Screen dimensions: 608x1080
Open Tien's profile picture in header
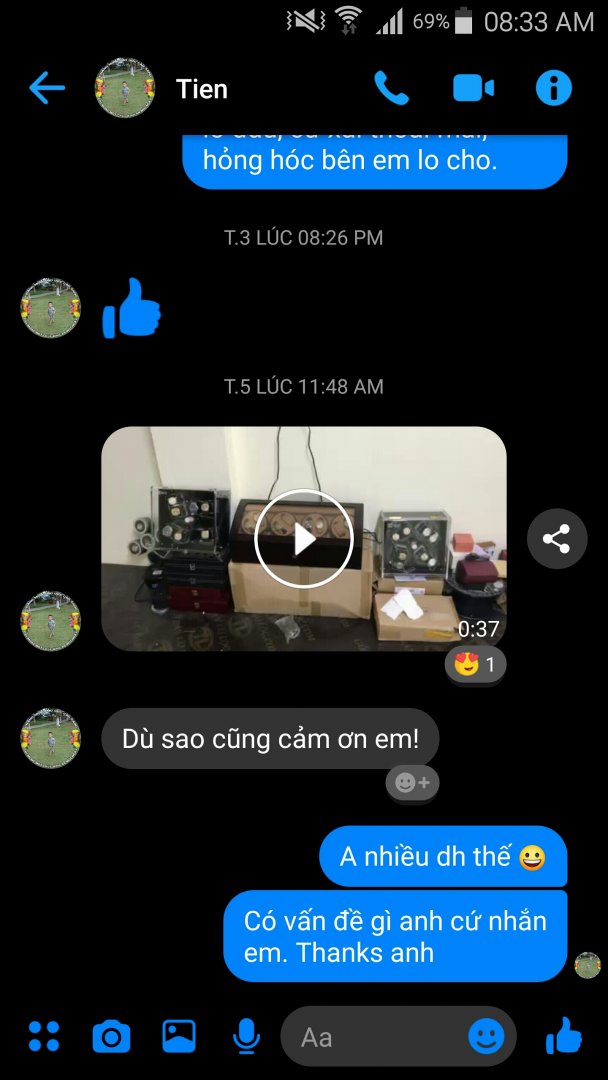(x=125, y=89)
